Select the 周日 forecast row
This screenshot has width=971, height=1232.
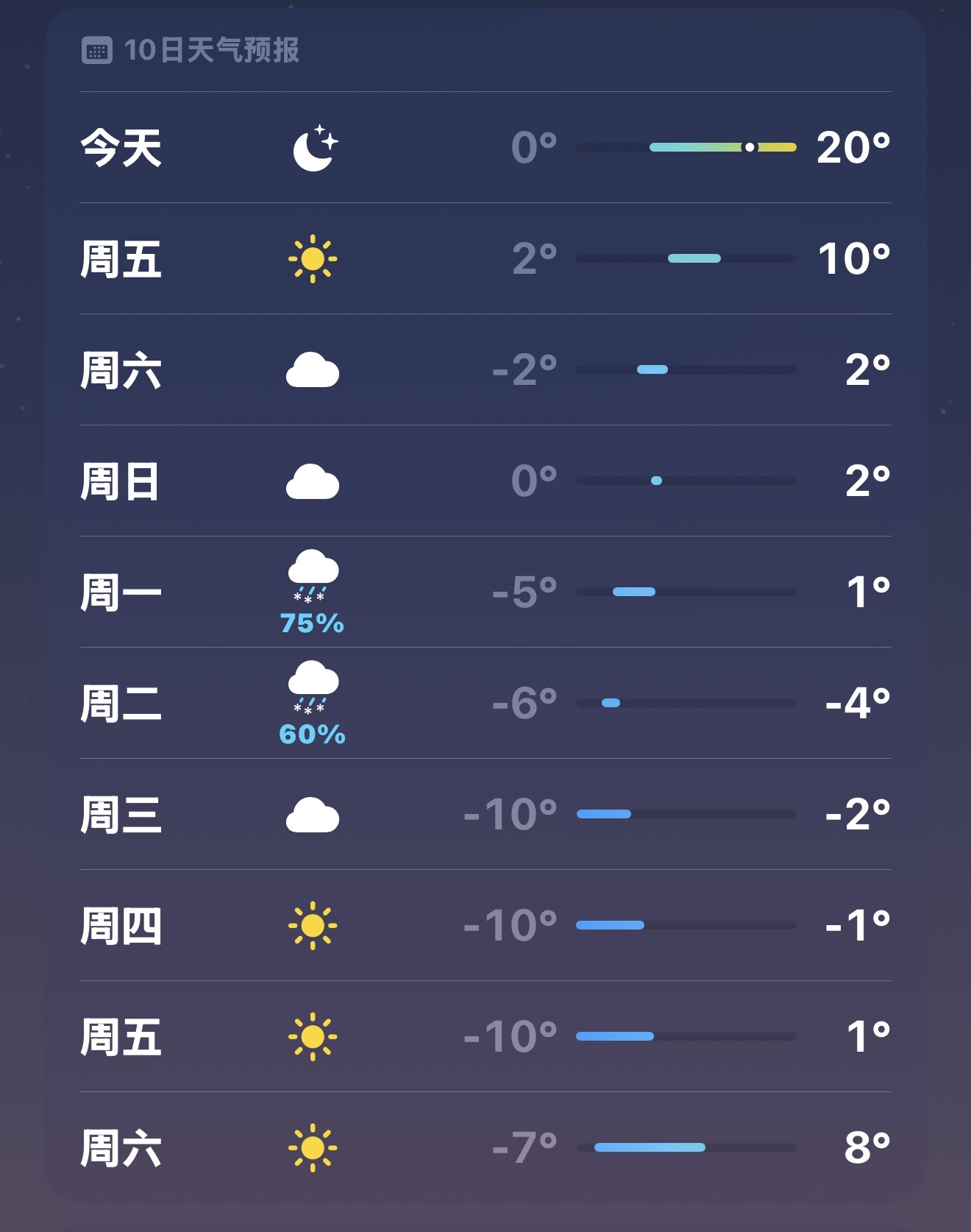click(485, 481)
